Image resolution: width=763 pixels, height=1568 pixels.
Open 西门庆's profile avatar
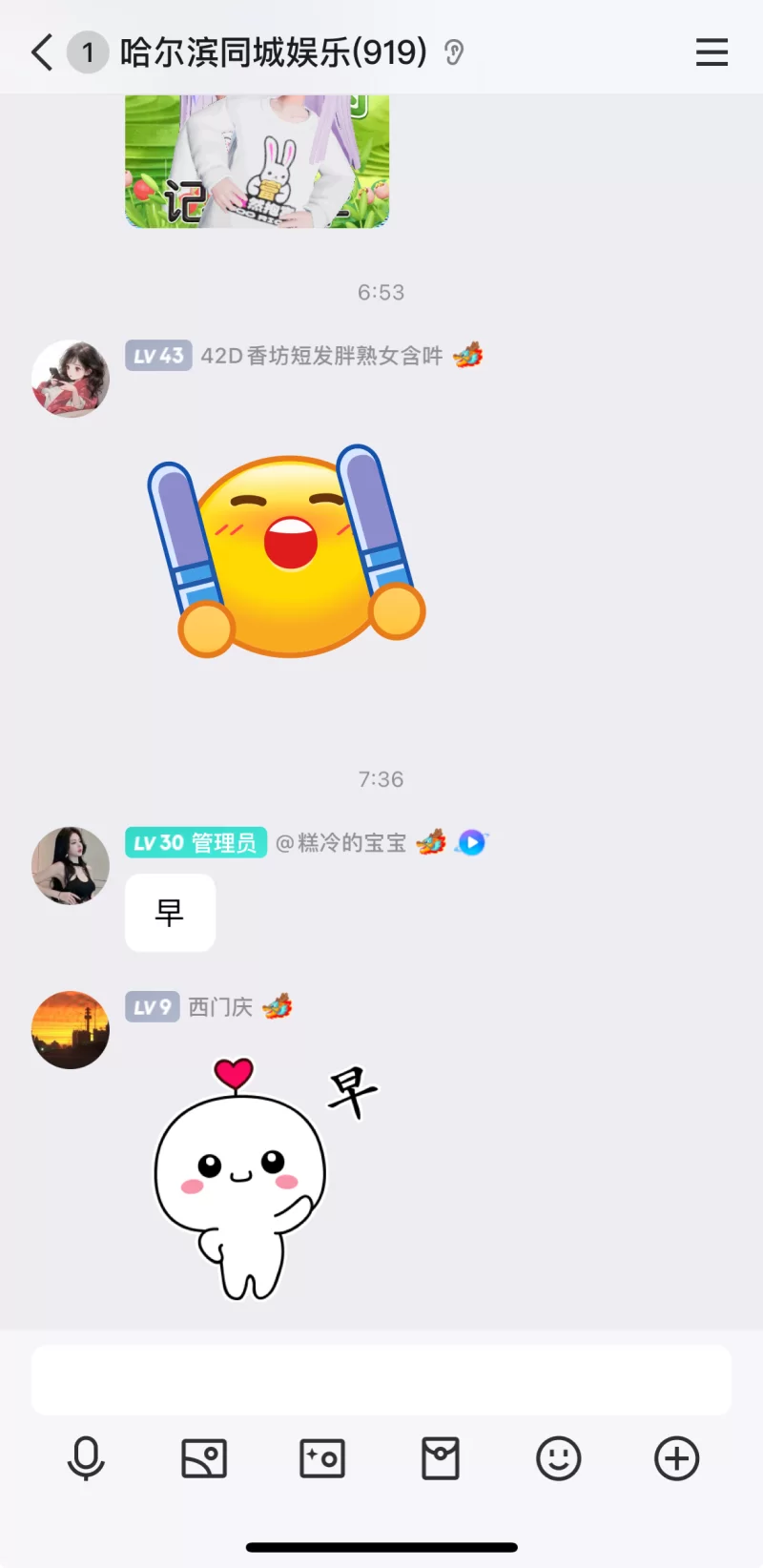(71, 1030)
